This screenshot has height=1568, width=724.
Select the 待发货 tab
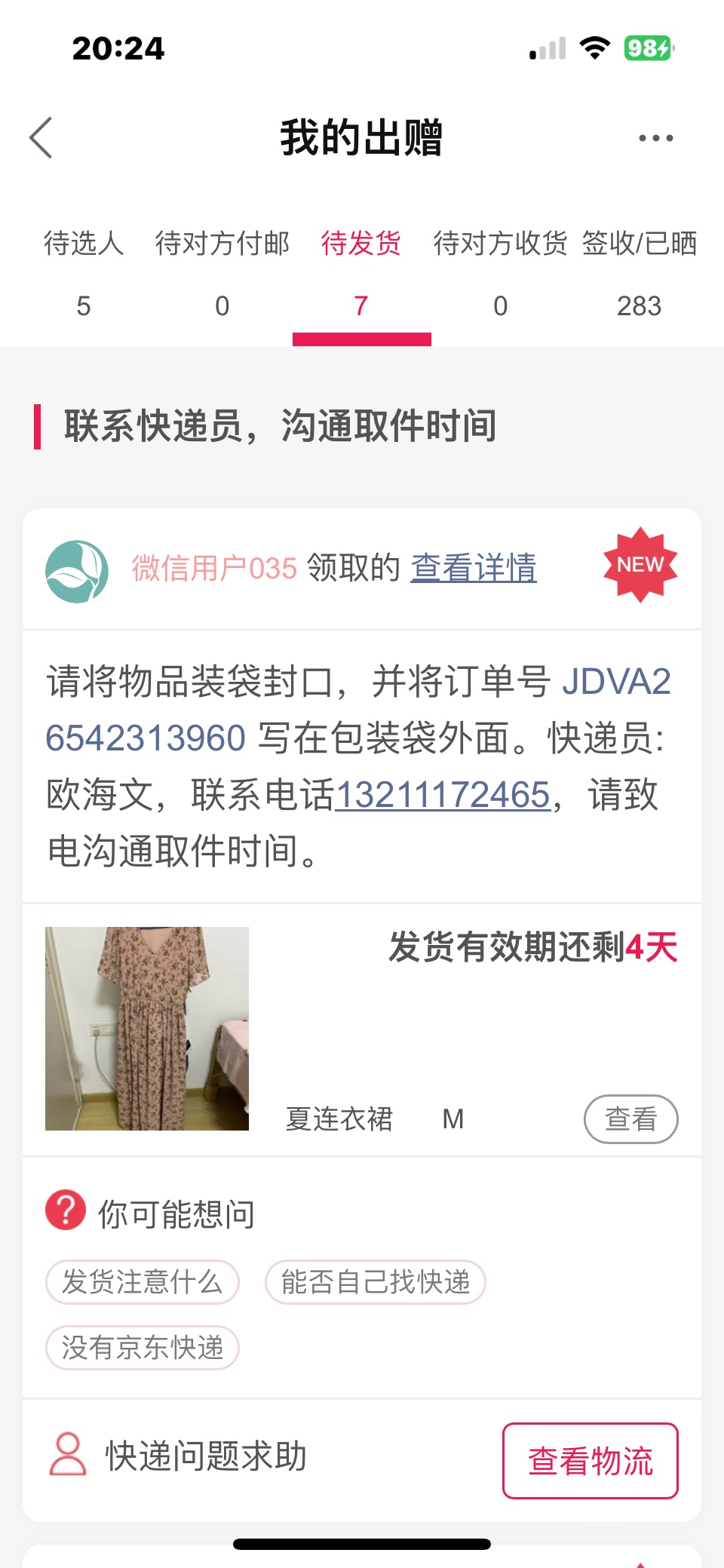361,275
